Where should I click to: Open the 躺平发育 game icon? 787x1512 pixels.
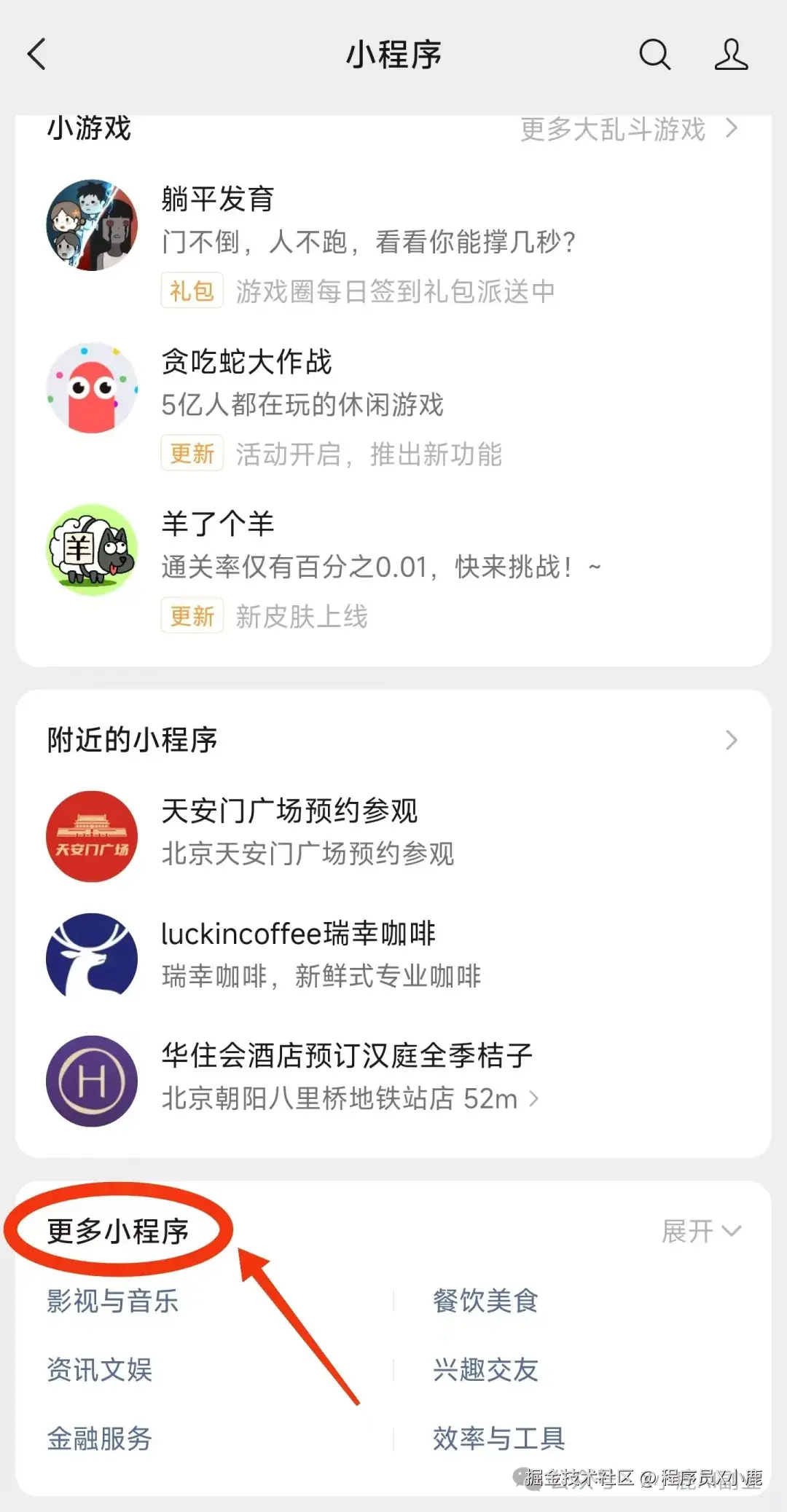(x=91, y=226)
